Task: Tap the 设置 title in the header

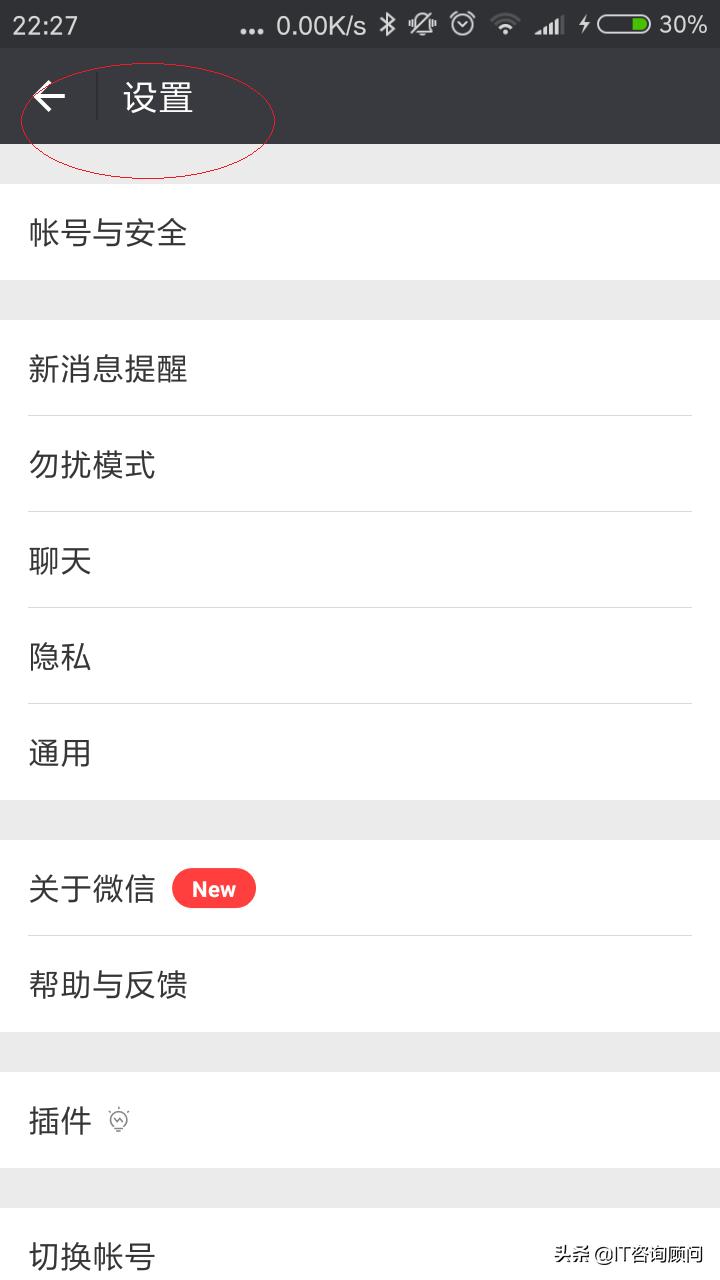Action: (x=155, y=98)
